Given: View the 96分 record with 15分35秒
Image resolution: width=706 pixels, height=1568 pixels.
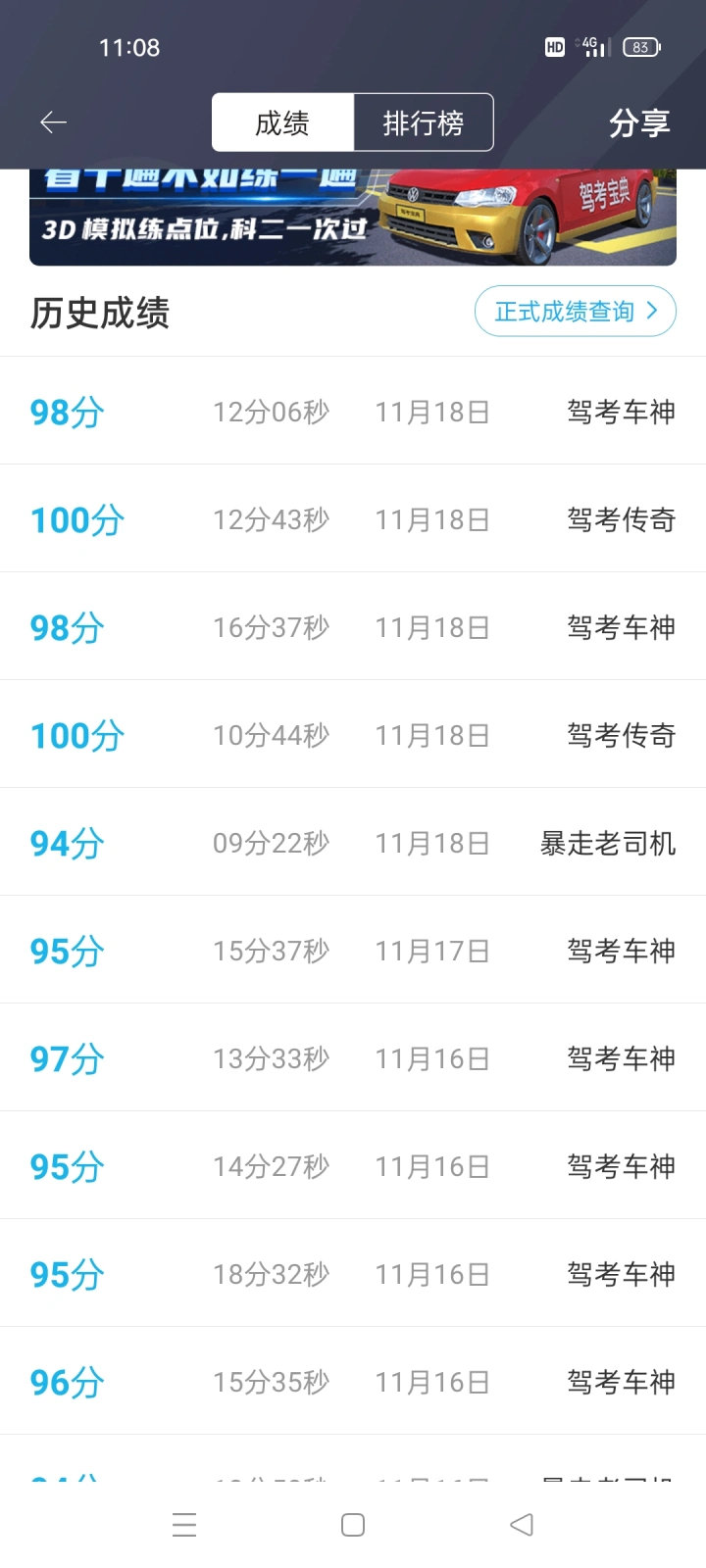Looking at the screenshot, I should point(353,1381).
